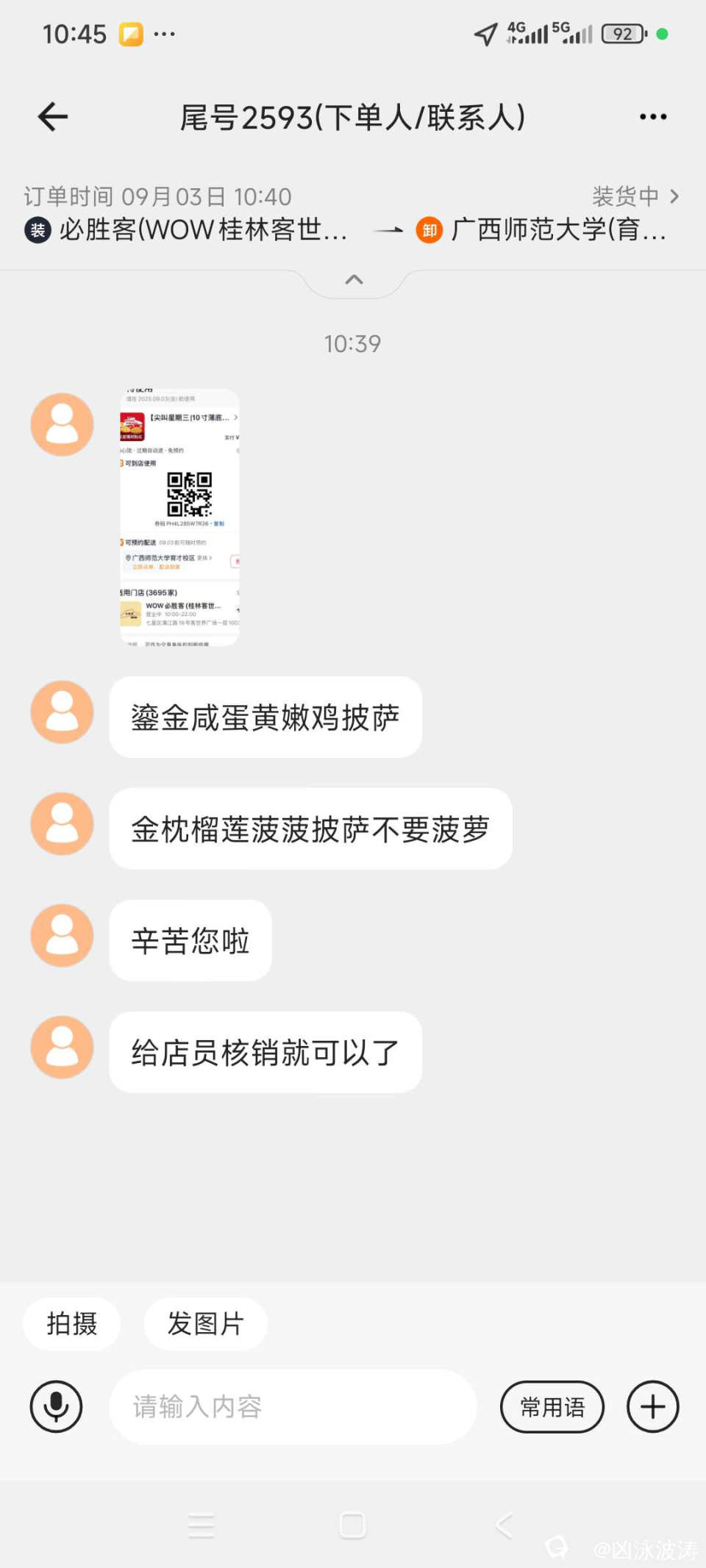The width and height of the screenshot is (706, 1568).
Task: Go to the system home screen
Action: pyautogui.click(x=352, y=1525)
